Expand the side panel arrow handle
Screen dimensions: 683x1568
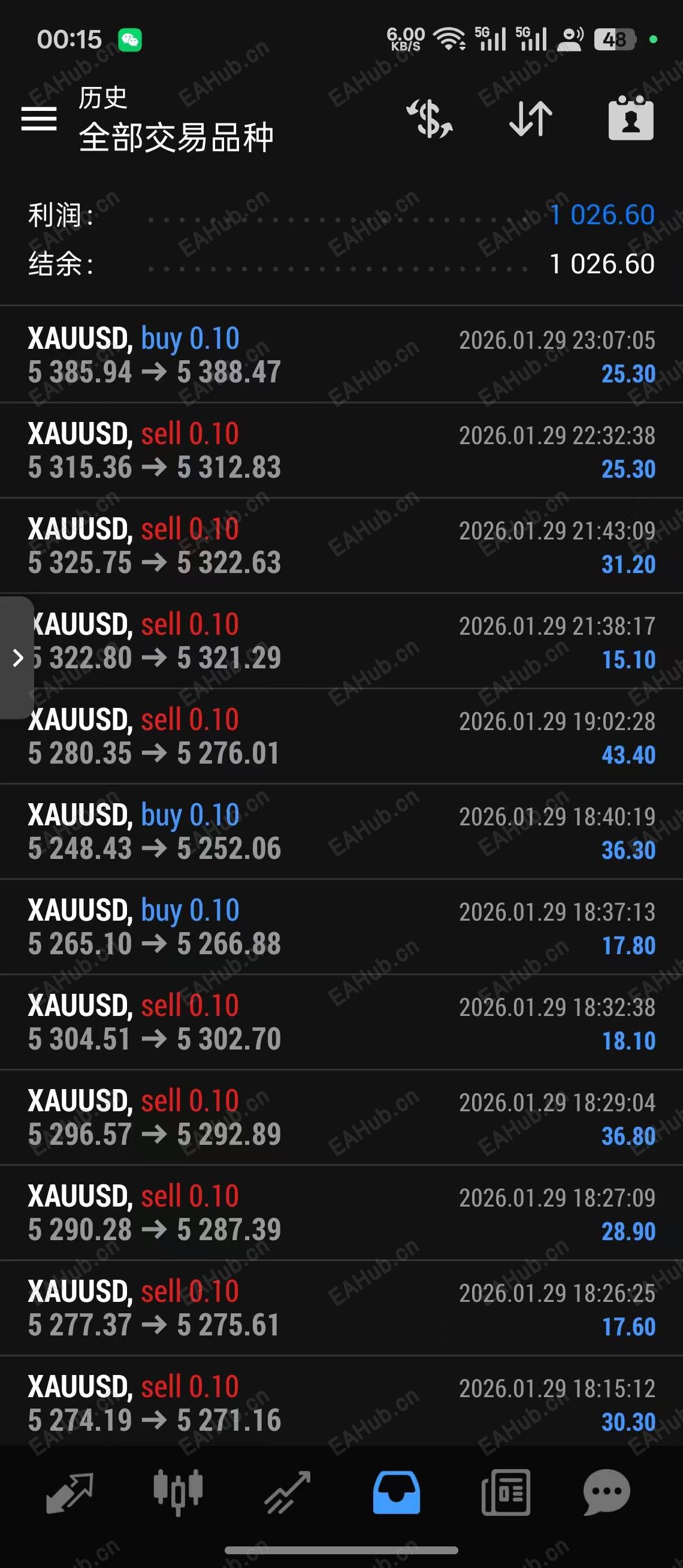(17, 658)
